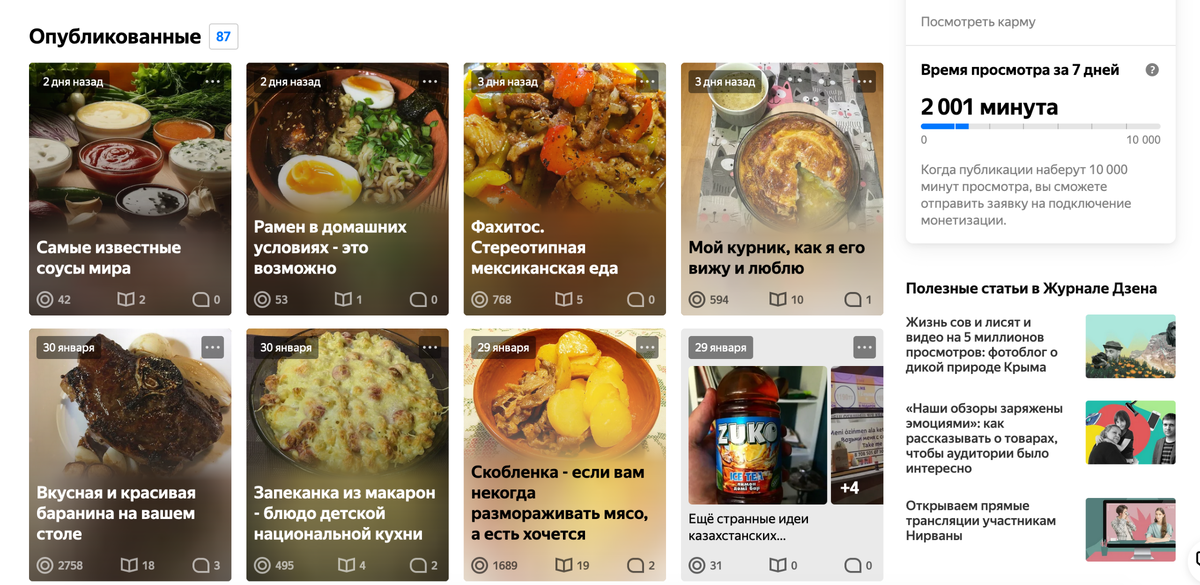The image size is (1200, 585).
Task: Read the "Жизнь сов и лисят" journal article
Action: point(982,344)
